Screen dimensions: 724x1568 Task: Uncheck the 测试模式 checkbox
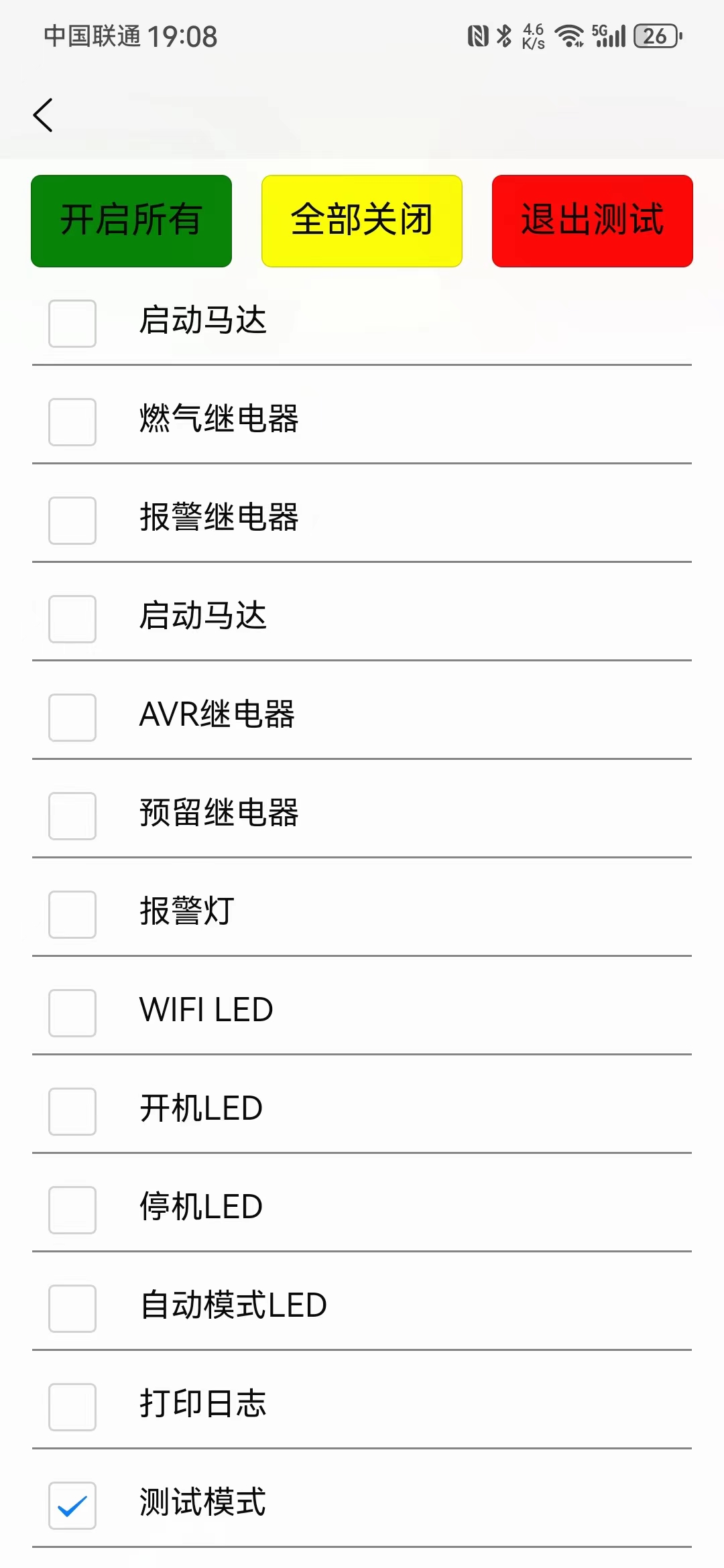coord(72,1506)
